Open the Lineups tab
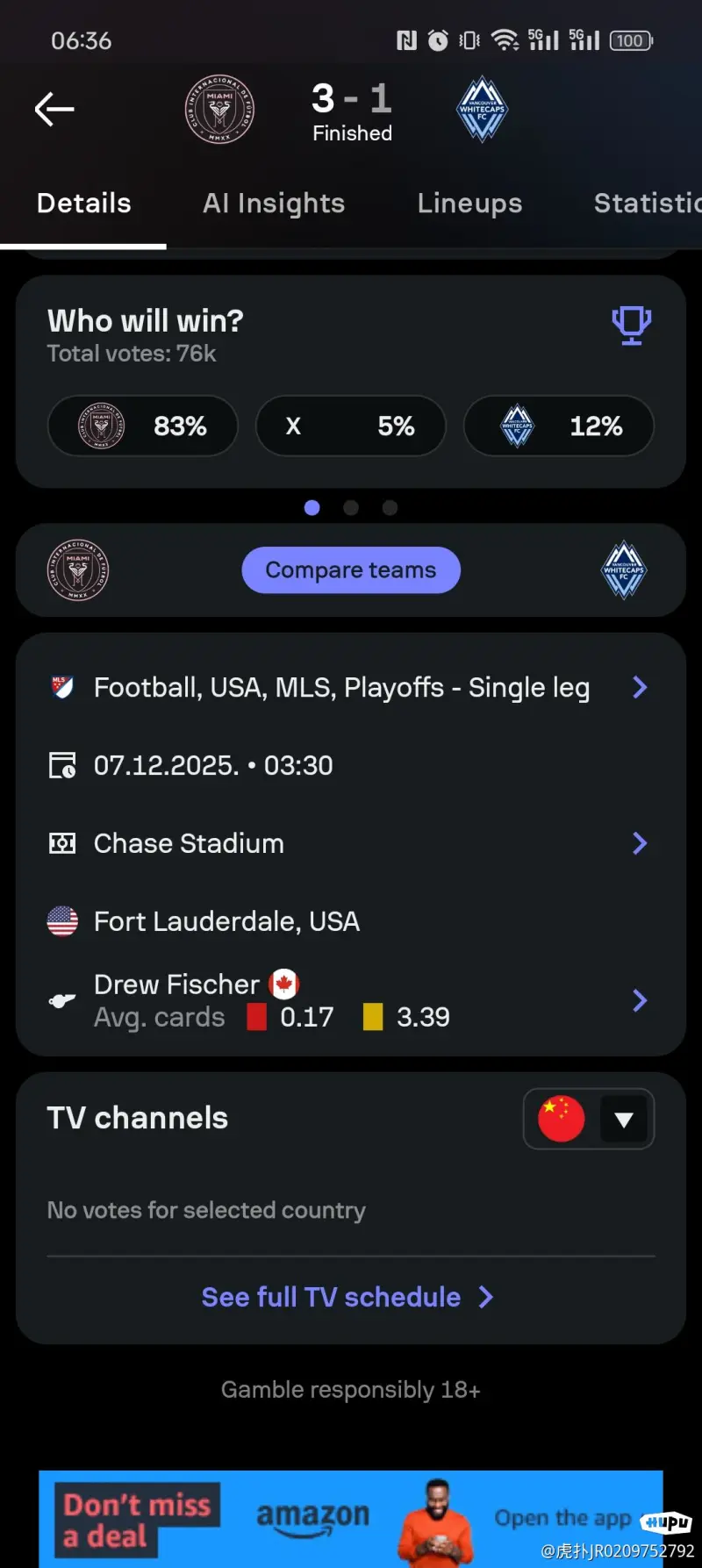This screenshot has height=1568, width=702. 469,204
